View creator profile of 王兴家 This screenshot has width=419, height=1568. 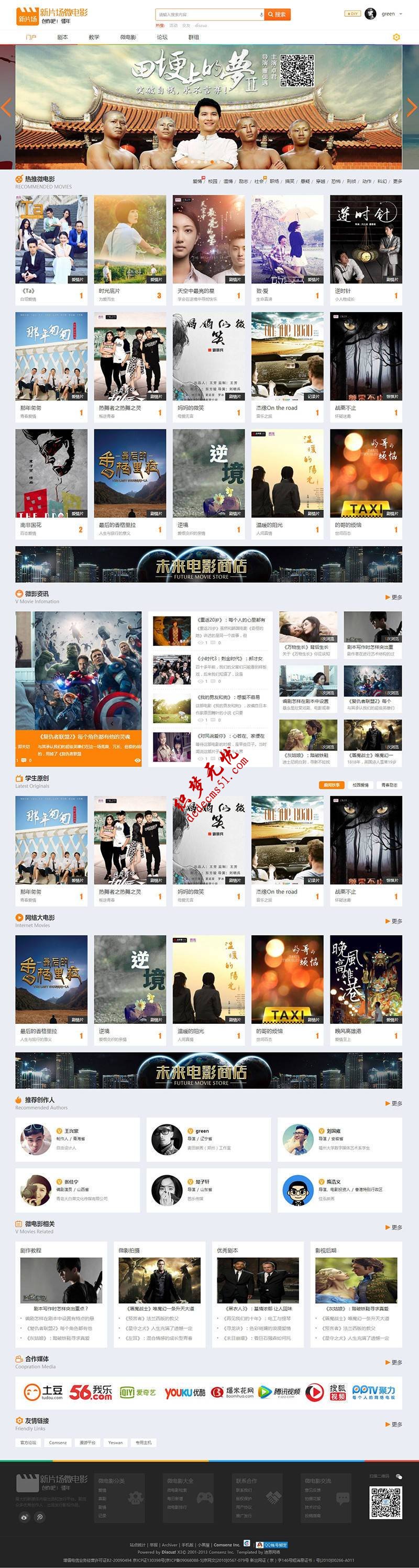coord(71,1130)
